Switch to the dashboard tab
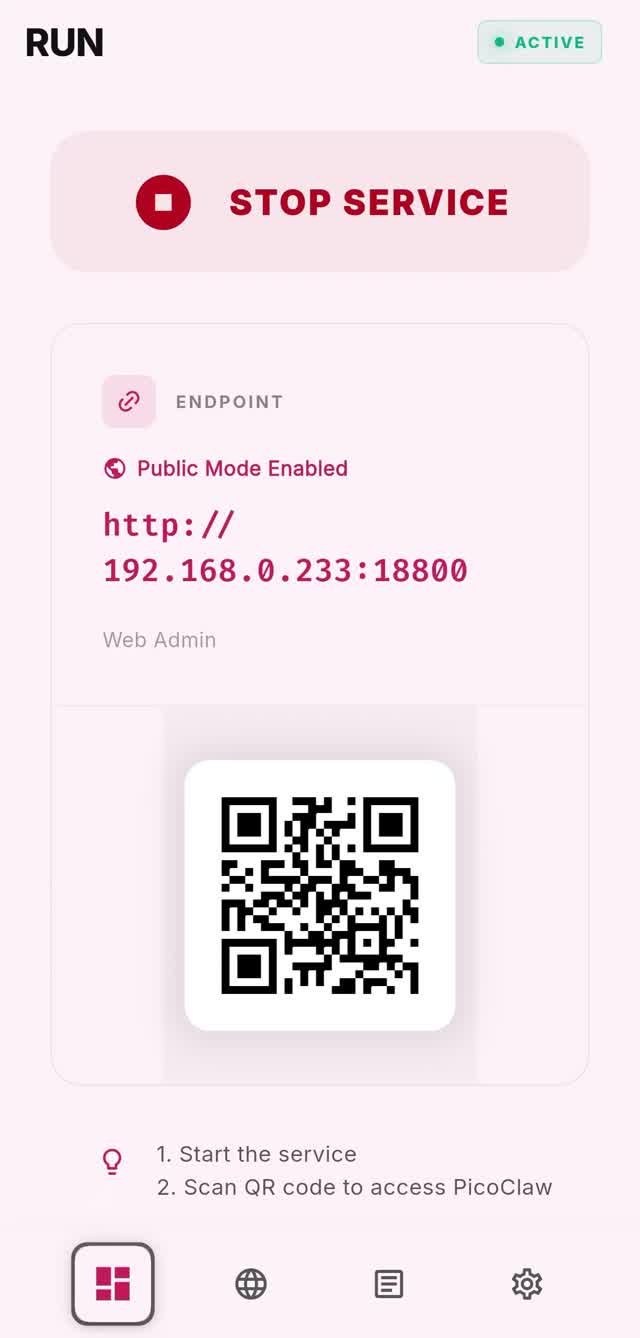Screen dimensions: 640x1338 [113, 1283]
